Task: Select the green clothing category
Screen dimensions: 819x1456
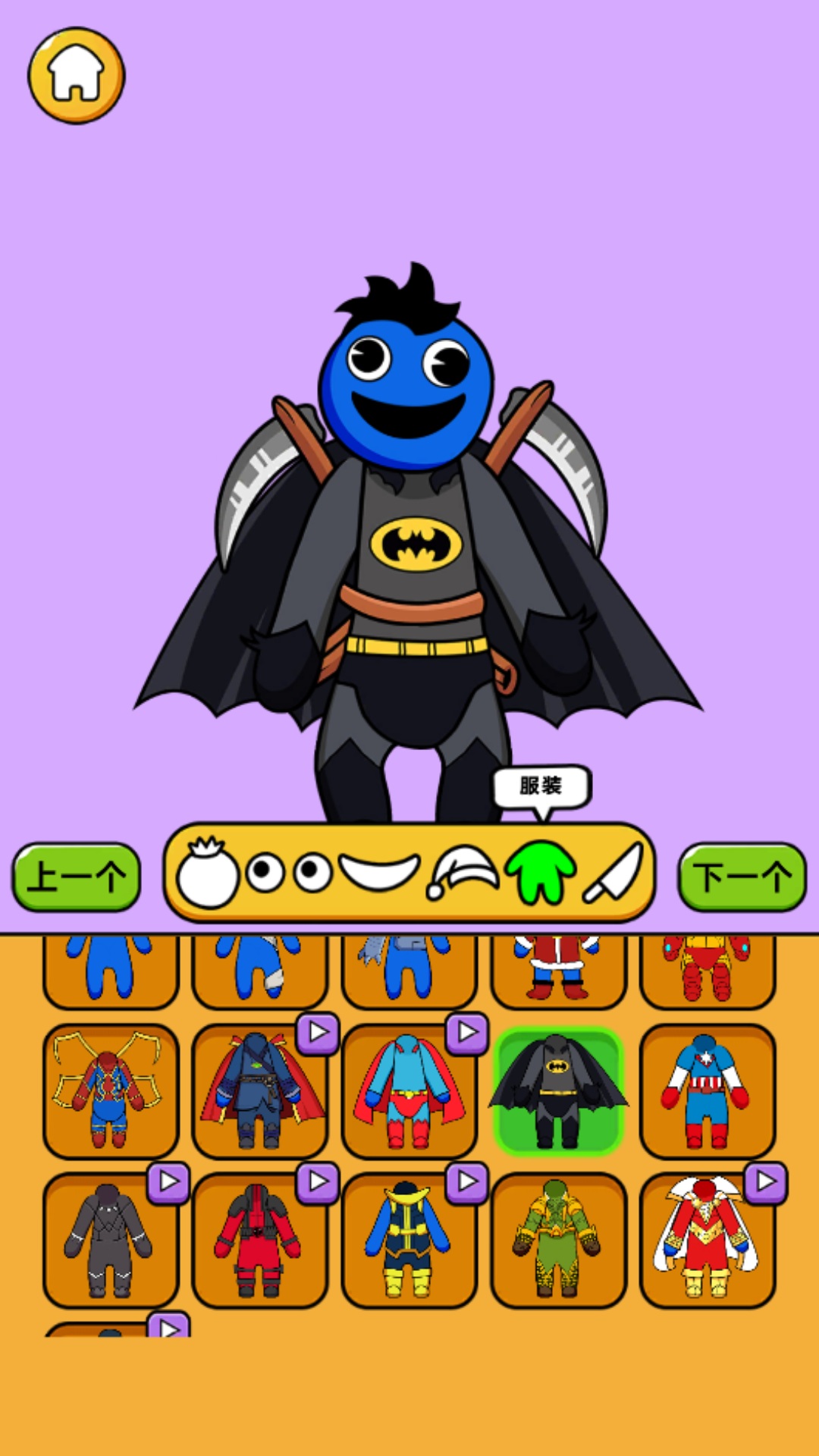Action: pos(541,872)
